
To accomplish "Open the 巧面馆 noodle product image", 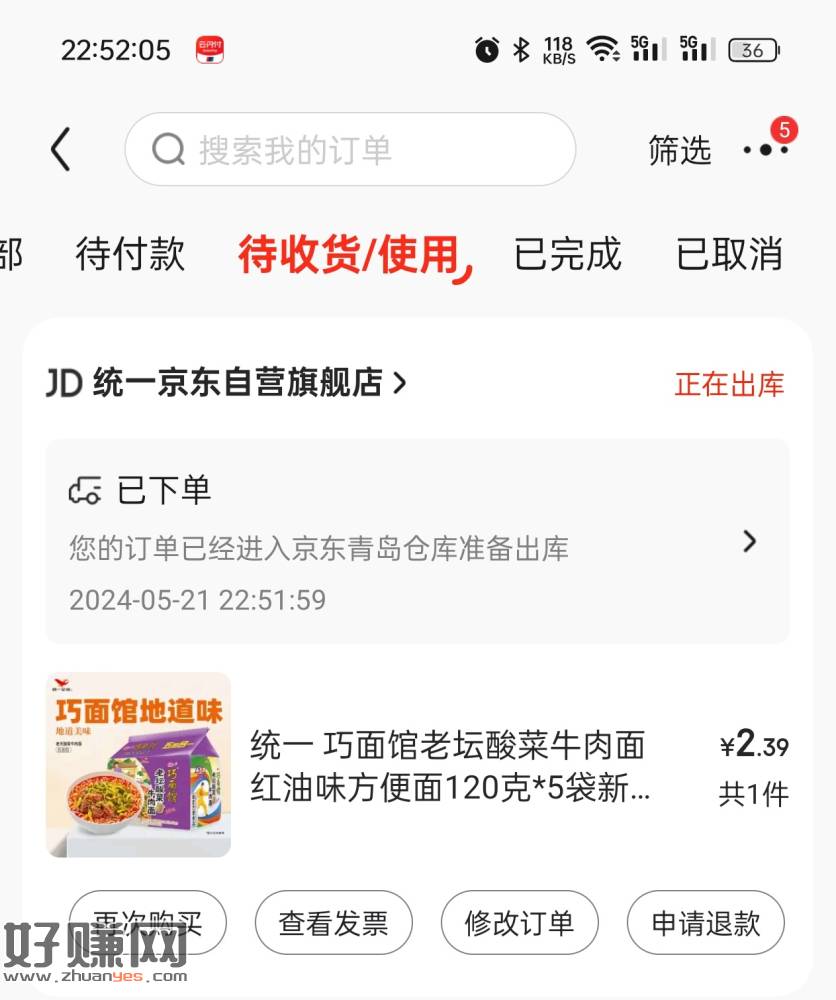I will pyautogui.click(x=139, y=765).
